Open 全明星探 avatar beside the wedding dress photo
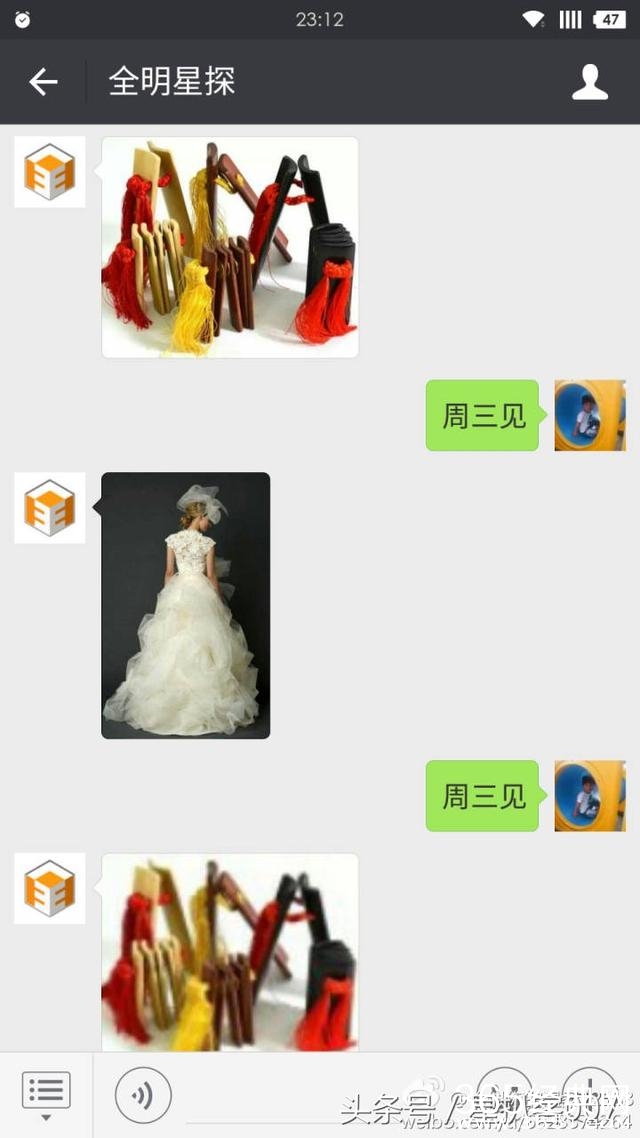 click(50, 508)
